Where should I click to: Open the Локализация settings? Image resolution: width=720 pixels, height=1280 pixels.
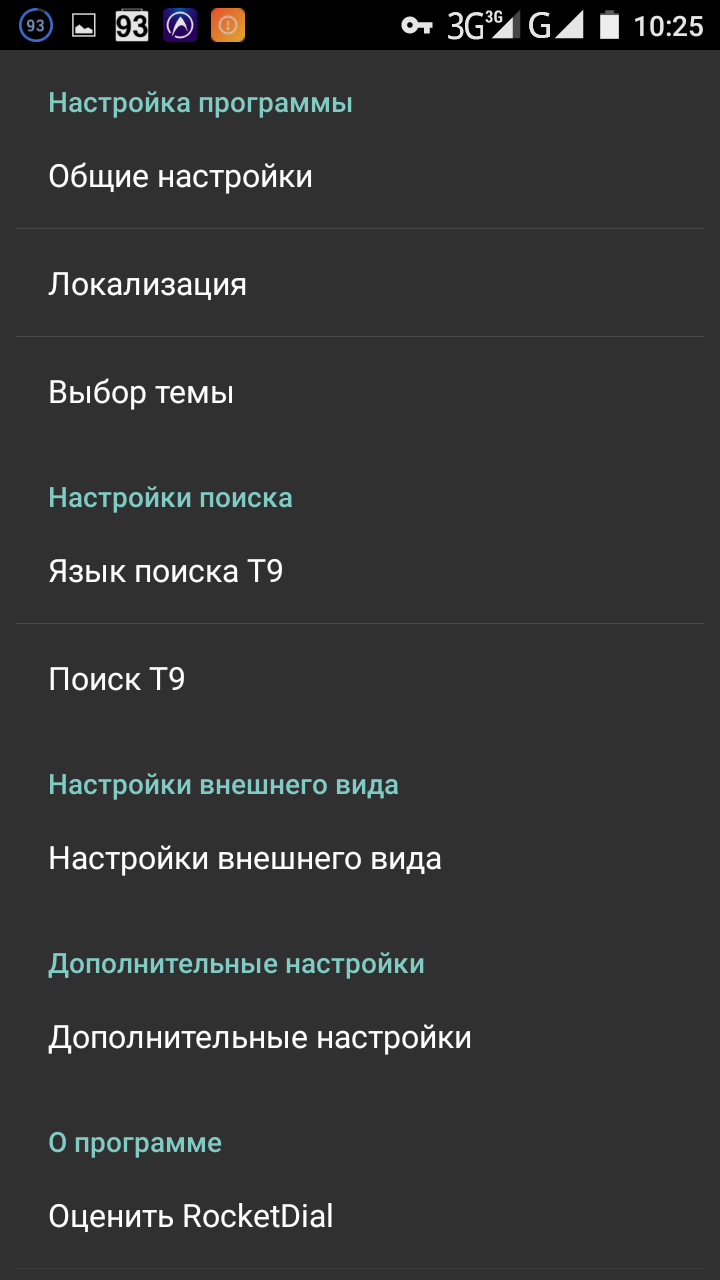(x=148, y=284)
